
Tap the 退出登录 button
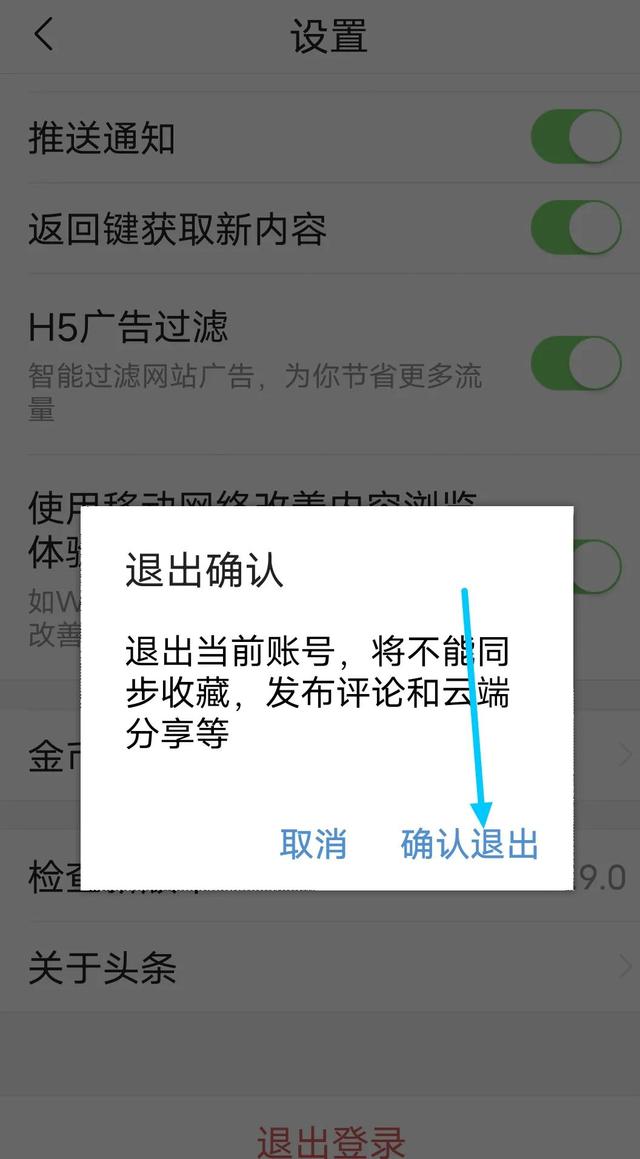pos(331,1141)
